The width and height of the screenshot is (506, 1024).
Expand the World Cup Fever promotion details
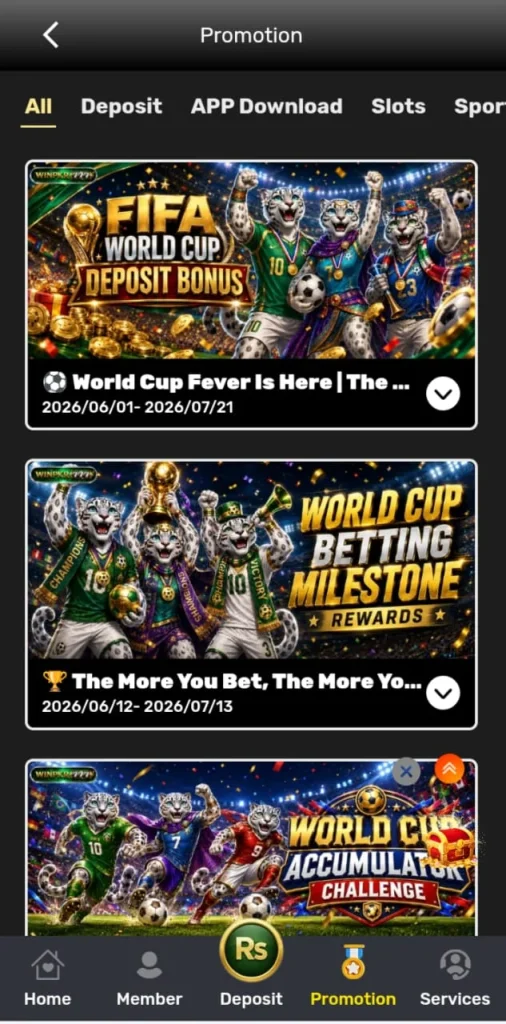point(443,394)
